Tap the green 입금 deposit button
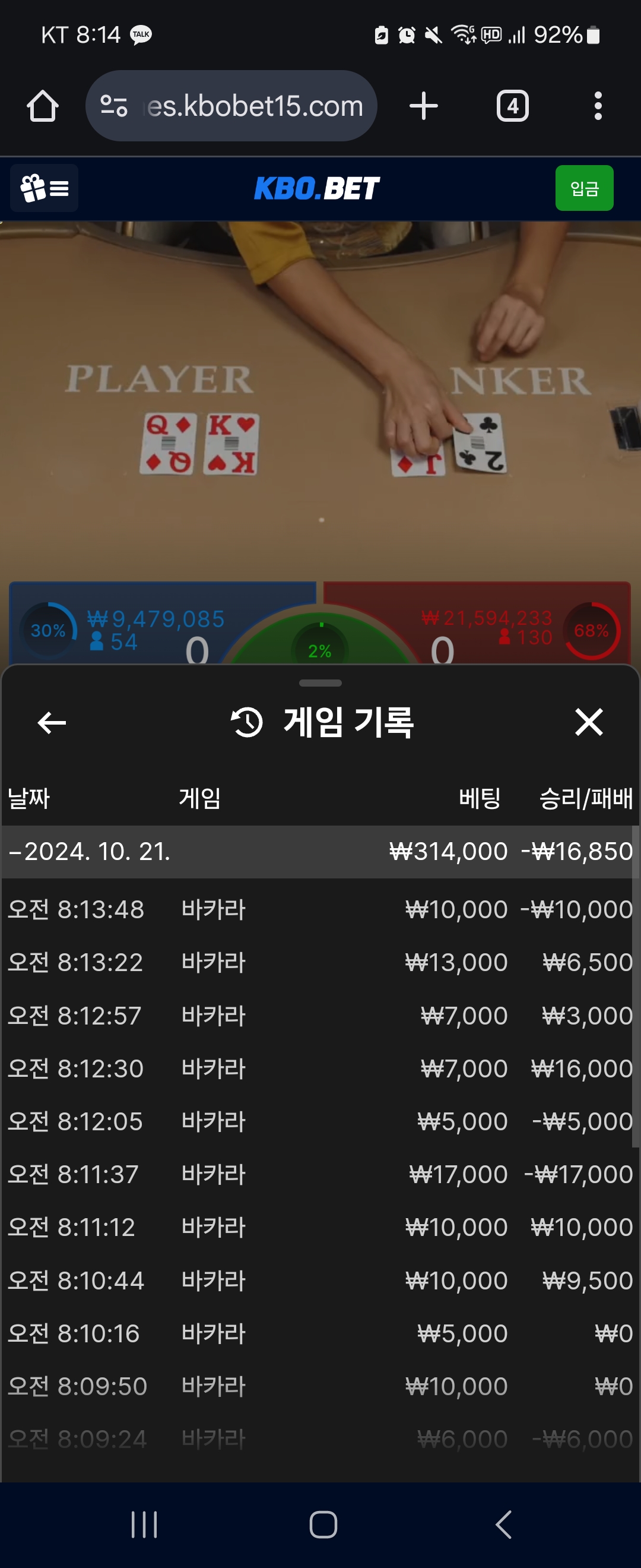This screenshot has width=641, height=1568. [584, 188]
